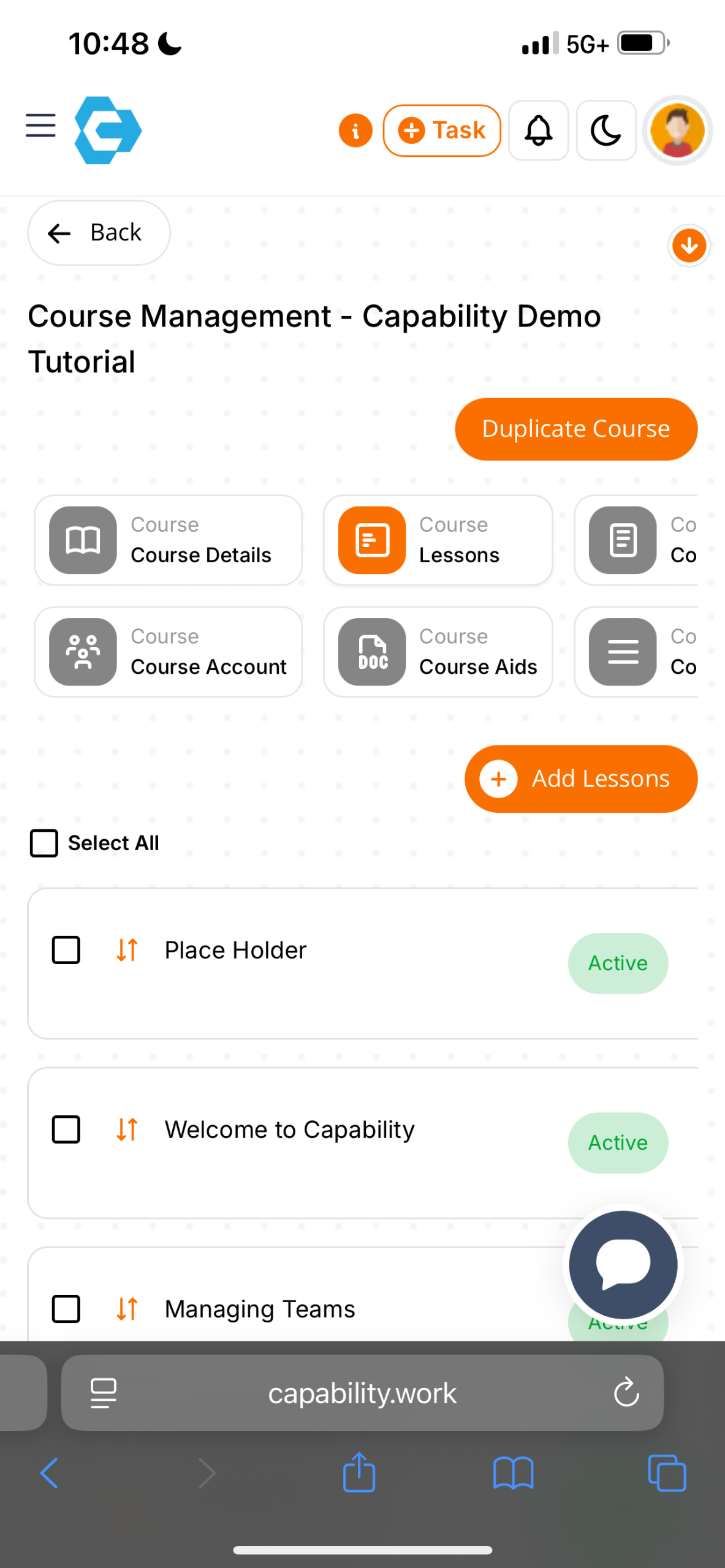725x1568 pixels.
Task: Check the Select All checkbox
Action: tap(44, 843)
